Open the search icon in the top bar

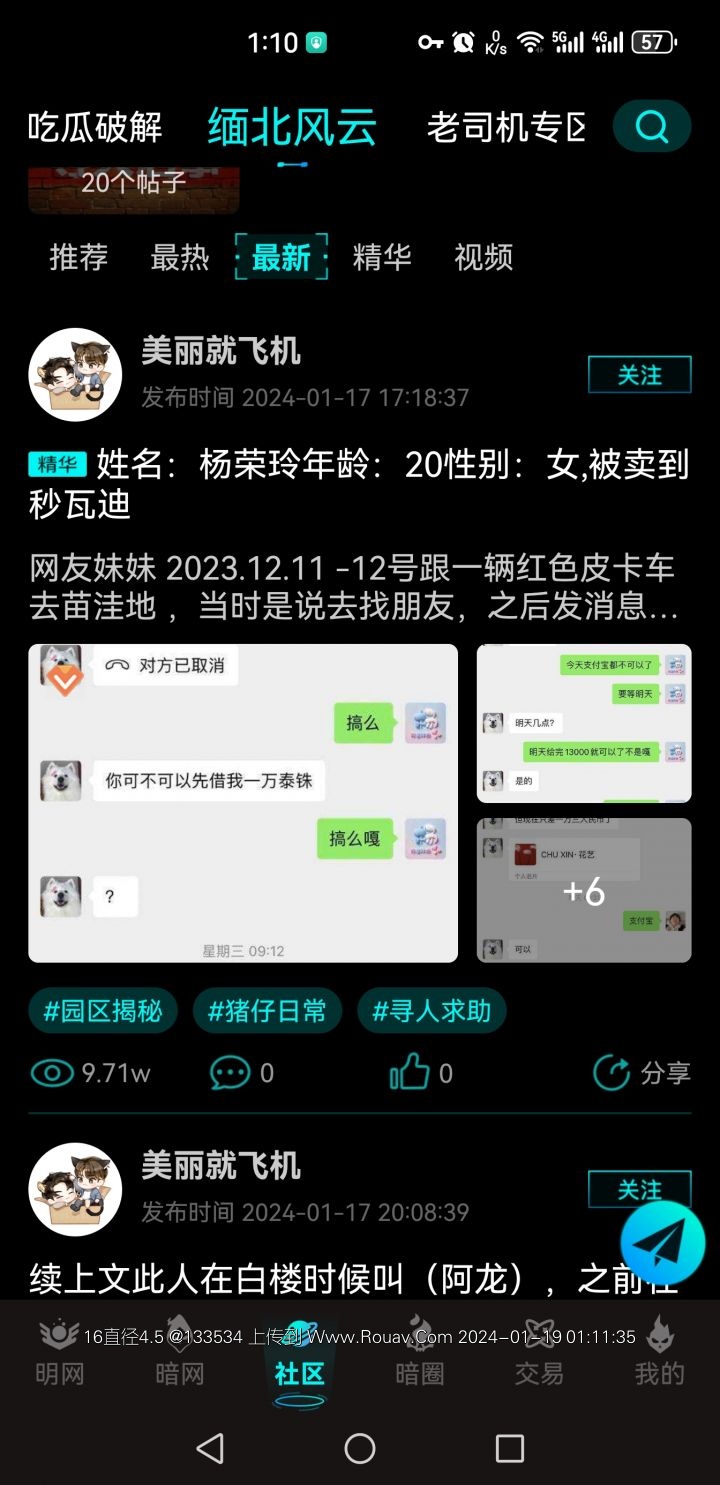pos(651,127)
